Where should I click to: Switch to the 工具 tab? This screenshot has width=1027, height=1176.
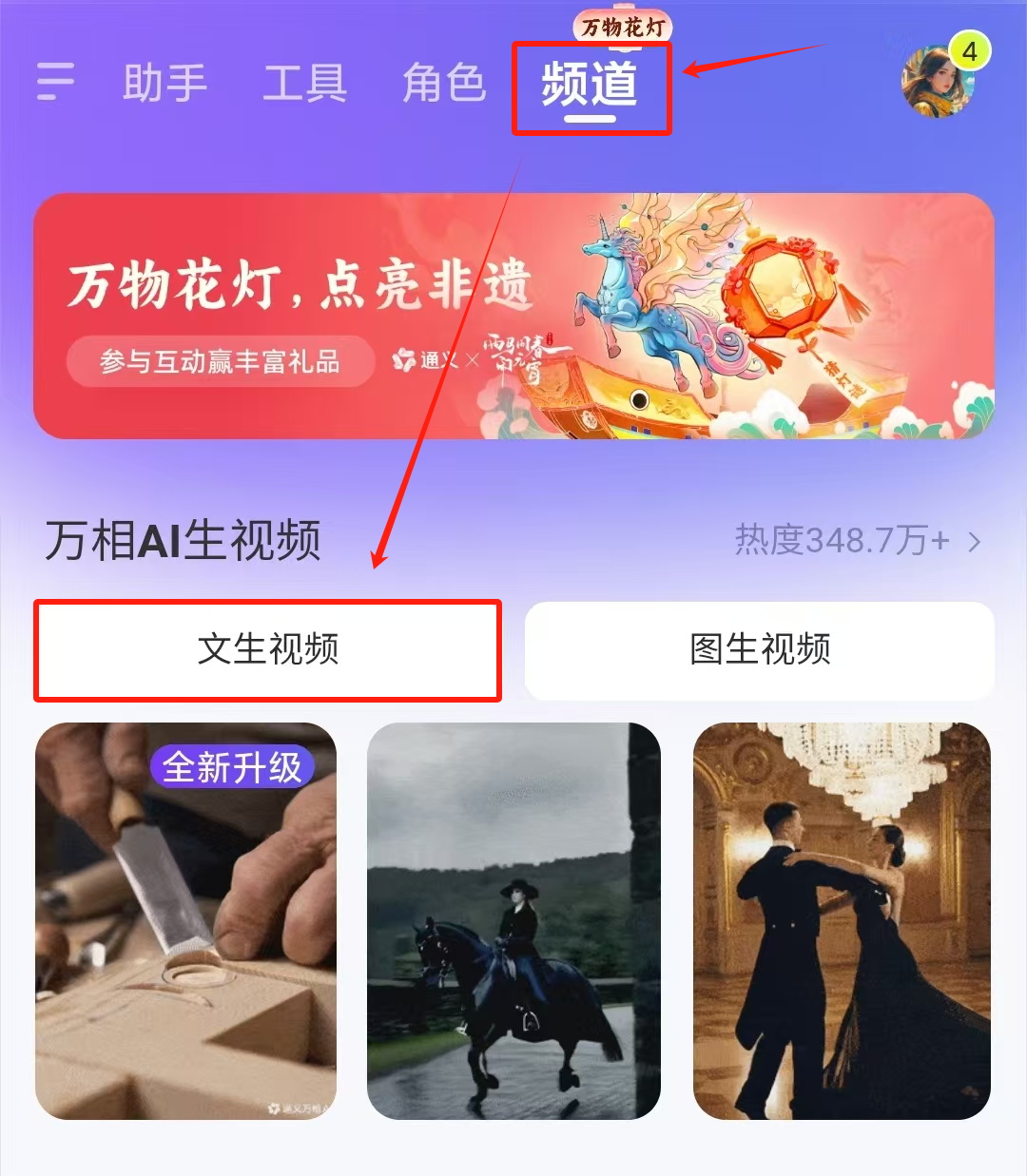(x=305, y=84)
